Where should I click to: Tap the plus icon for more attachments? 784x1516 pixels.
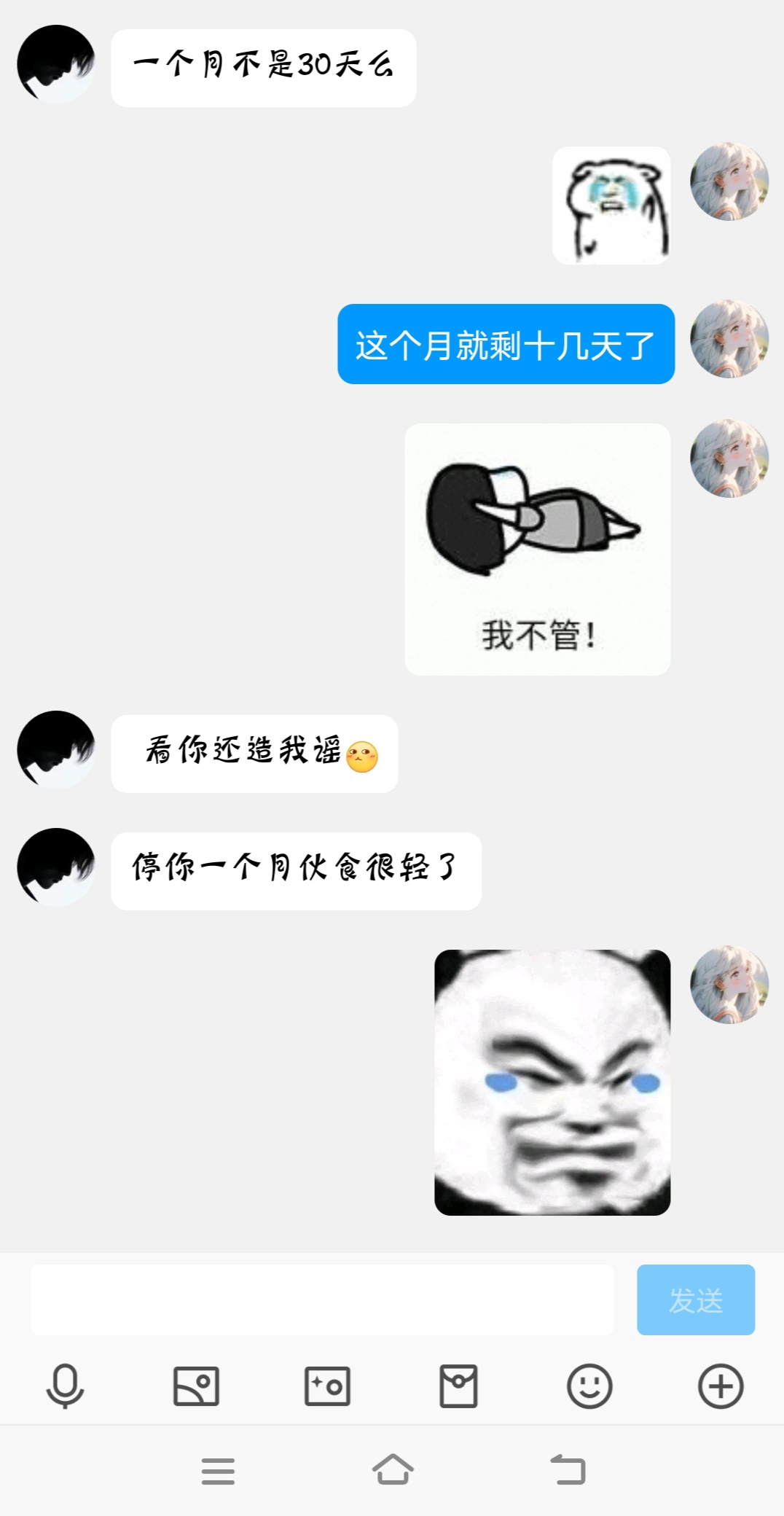click(720, 1388)
